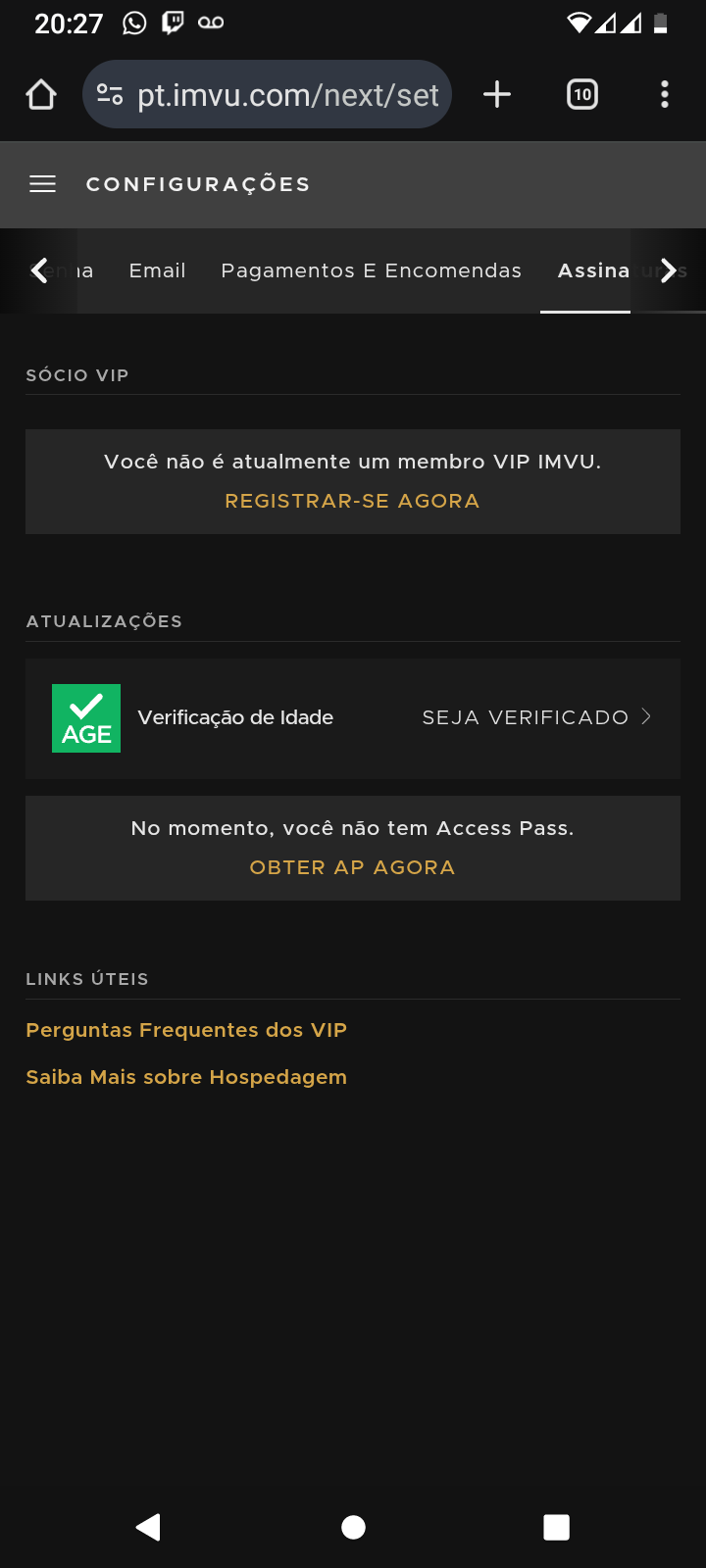Screen dimensions: 706x1568
Task: View the open tabs switcher
Action: (x=582, y=95)
